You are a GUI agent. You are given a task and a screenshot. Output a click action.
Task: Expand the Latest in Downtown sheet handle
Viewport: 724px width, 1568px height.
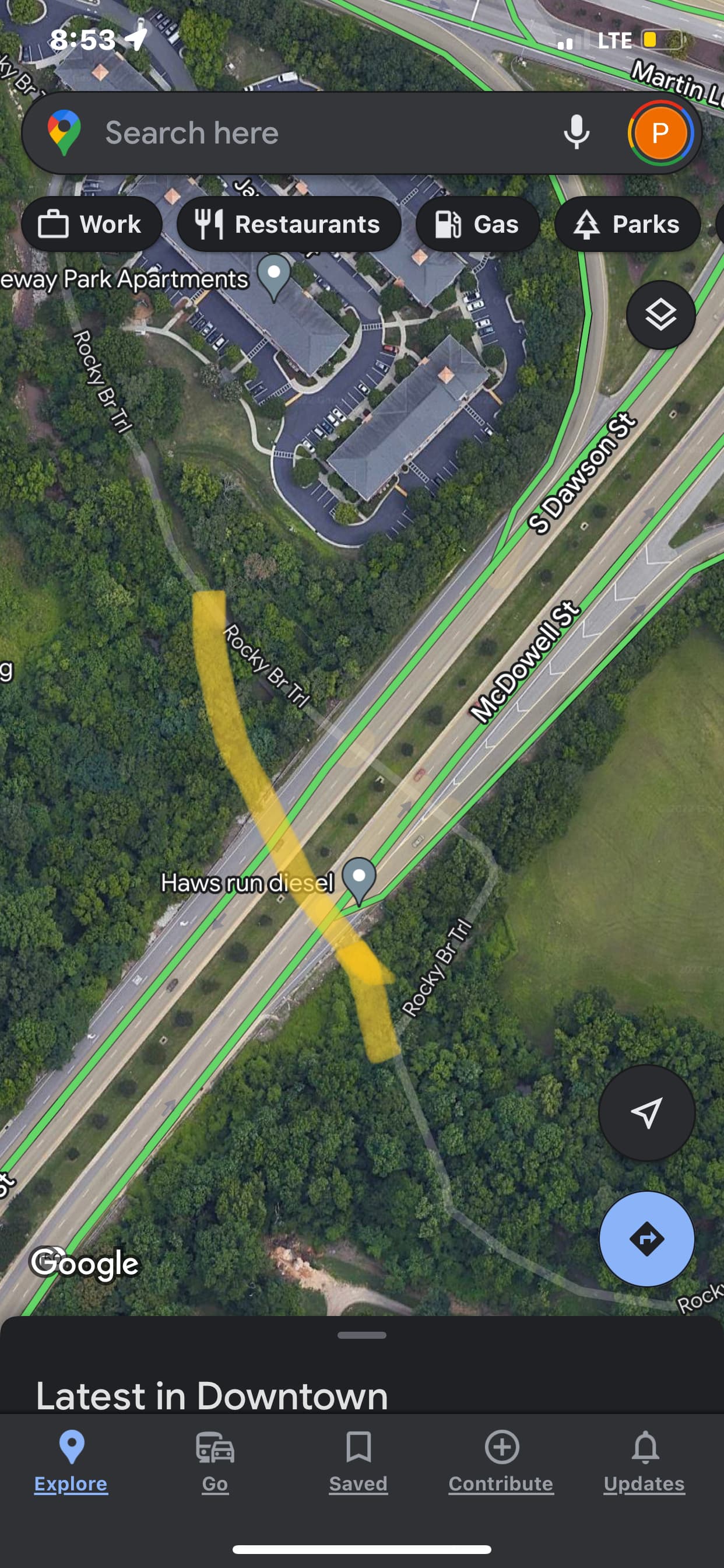362,1335
